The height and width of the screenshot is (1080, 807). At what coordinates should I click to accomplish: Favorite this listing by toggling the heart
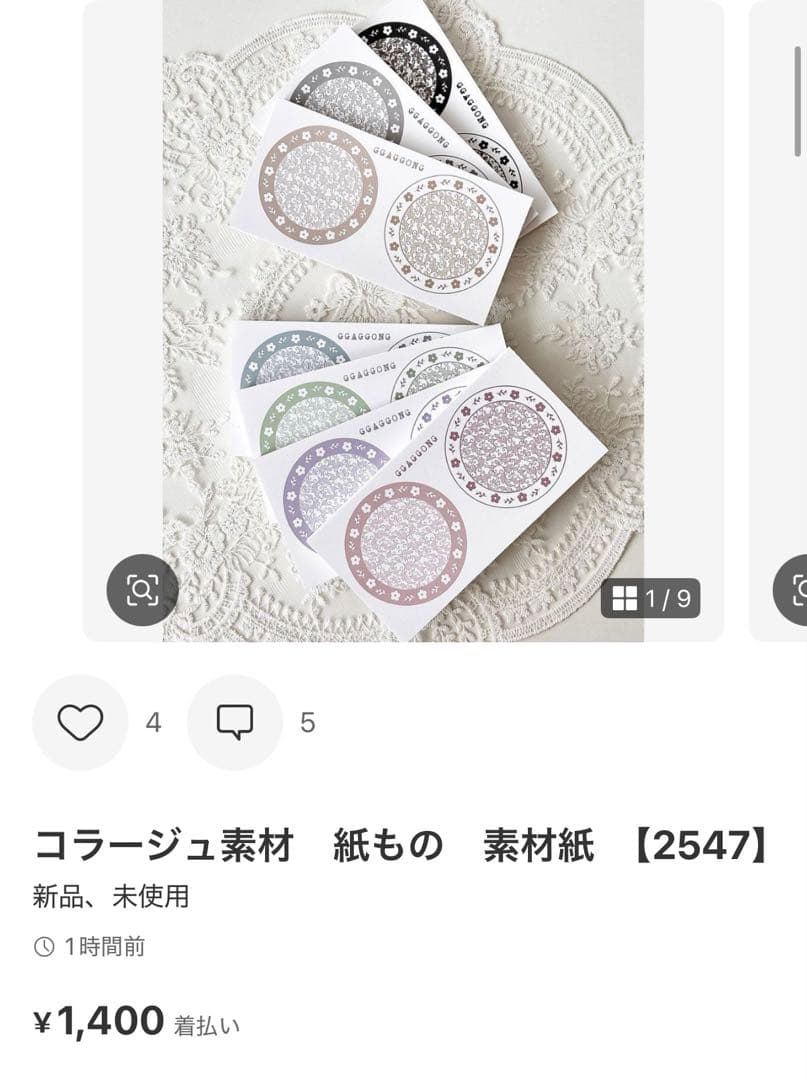pos(80,722)
